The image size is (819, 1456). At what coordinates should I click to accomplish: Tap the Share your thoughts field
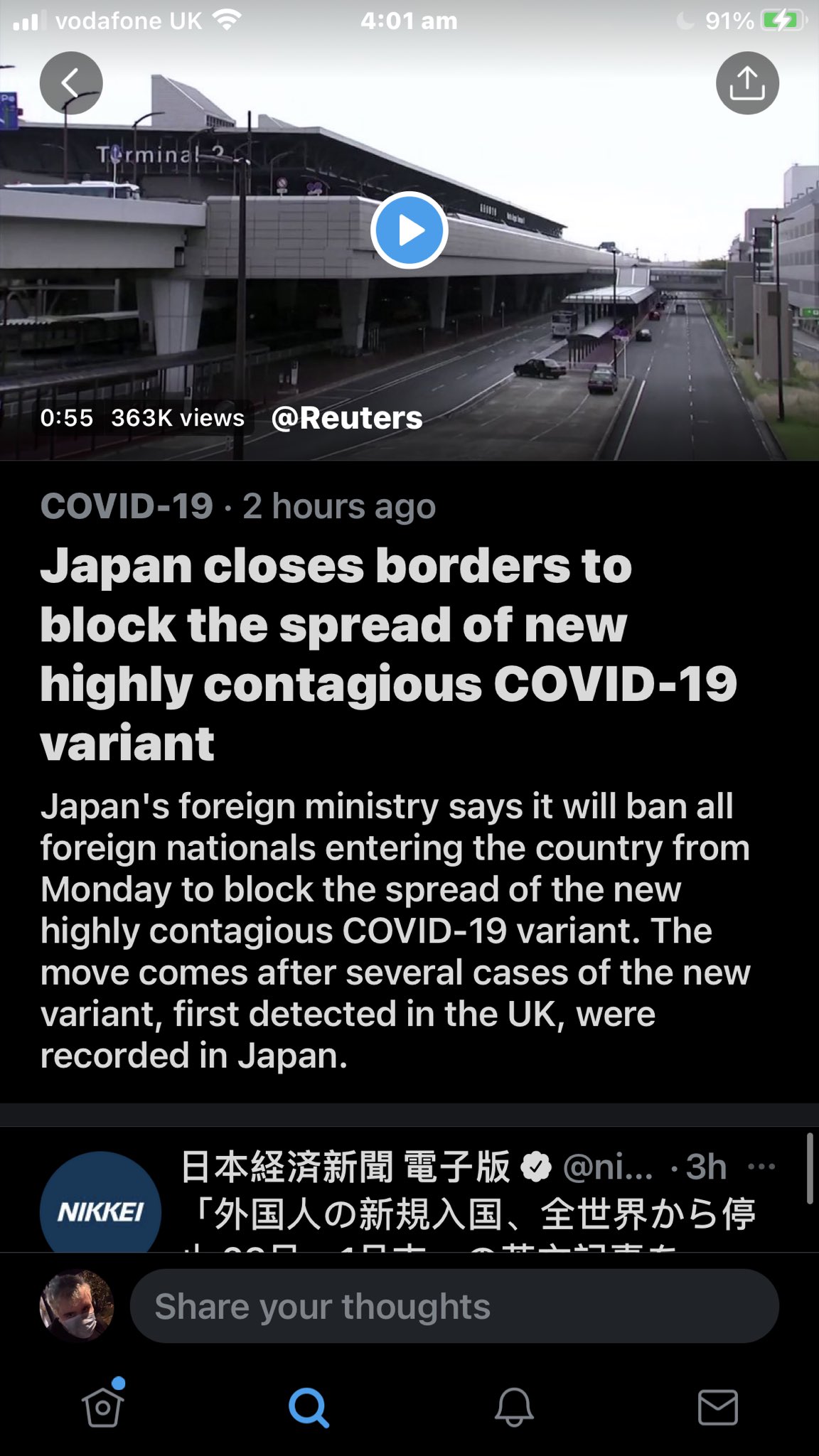pyautogui.click(x=454, y=1306)
